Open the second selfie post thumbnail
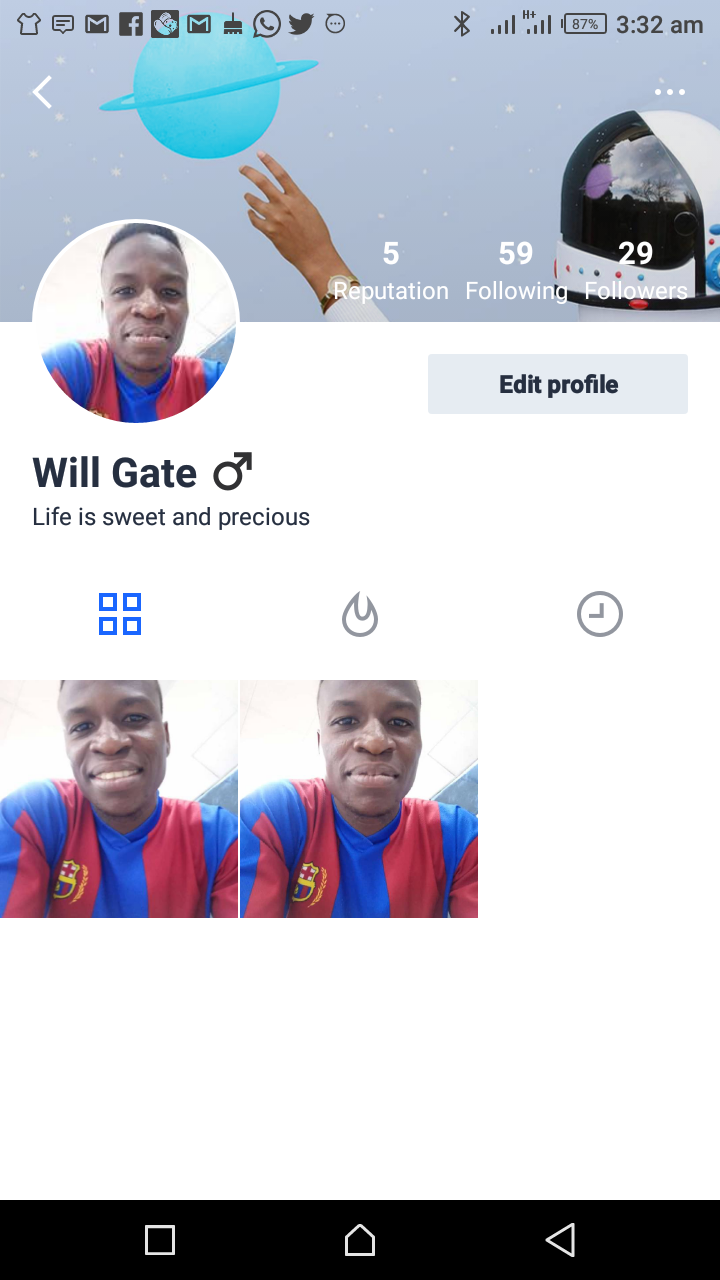The image size is (720, 1280). 359,798
